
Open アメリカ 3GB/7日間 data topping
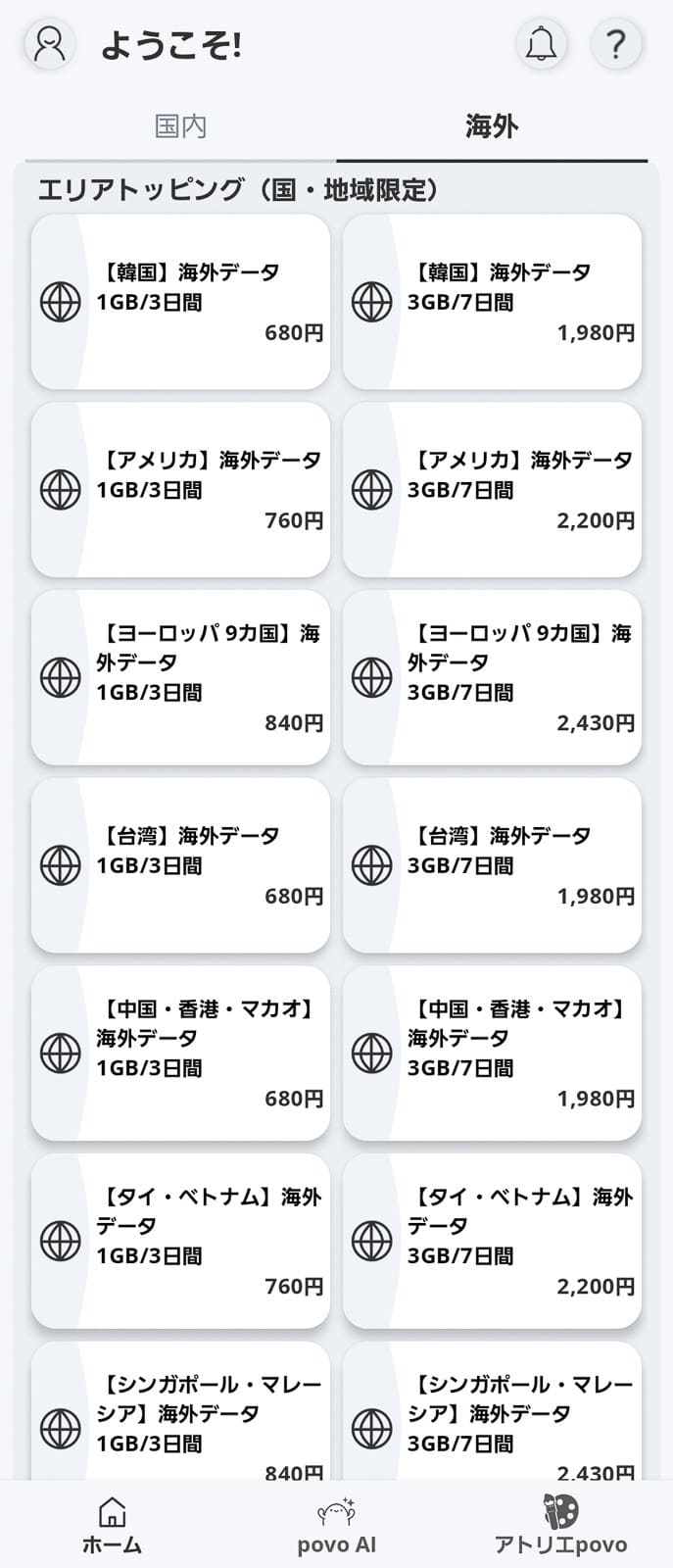pyautogui.click(x=492, y=490)
